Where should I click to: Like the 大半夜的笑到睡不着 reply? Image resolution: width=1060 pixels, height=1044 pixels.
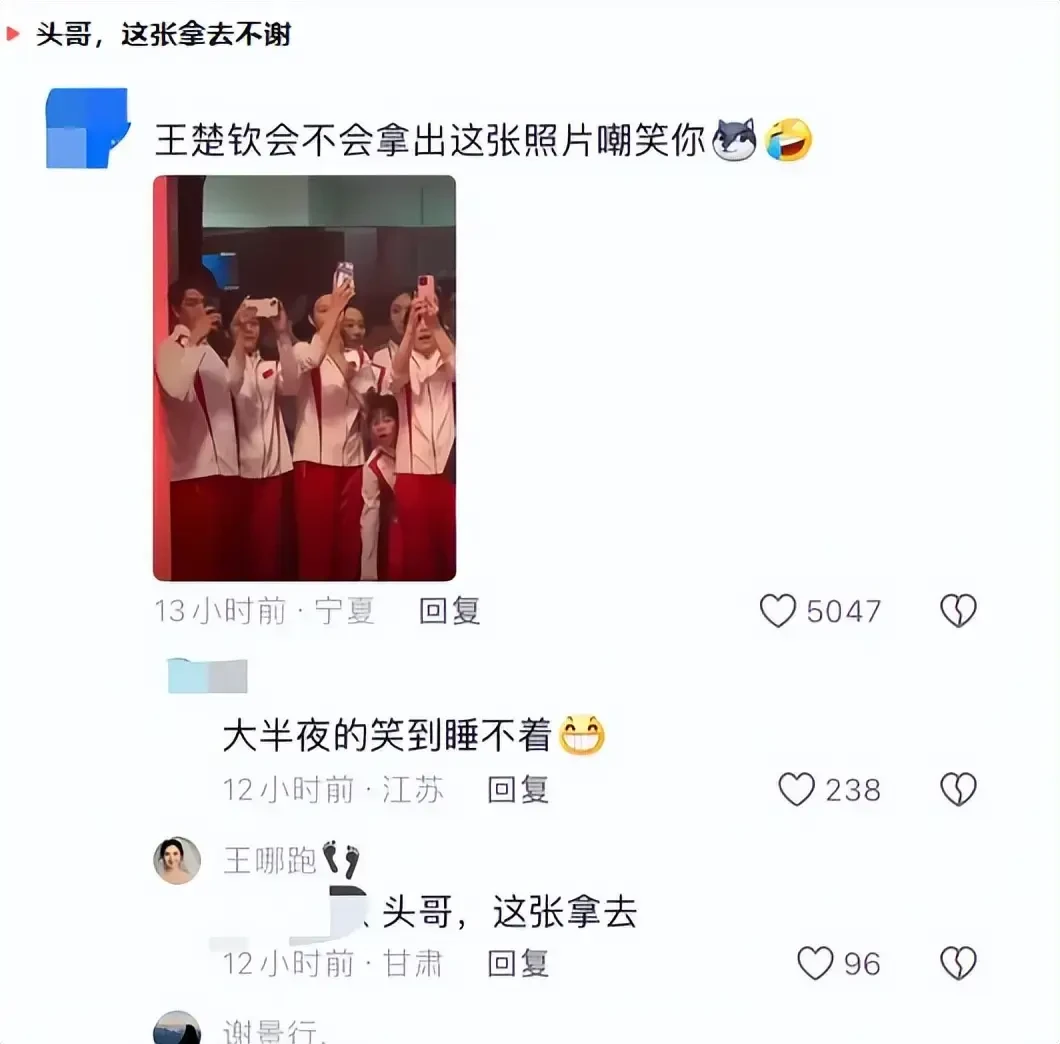797,790
